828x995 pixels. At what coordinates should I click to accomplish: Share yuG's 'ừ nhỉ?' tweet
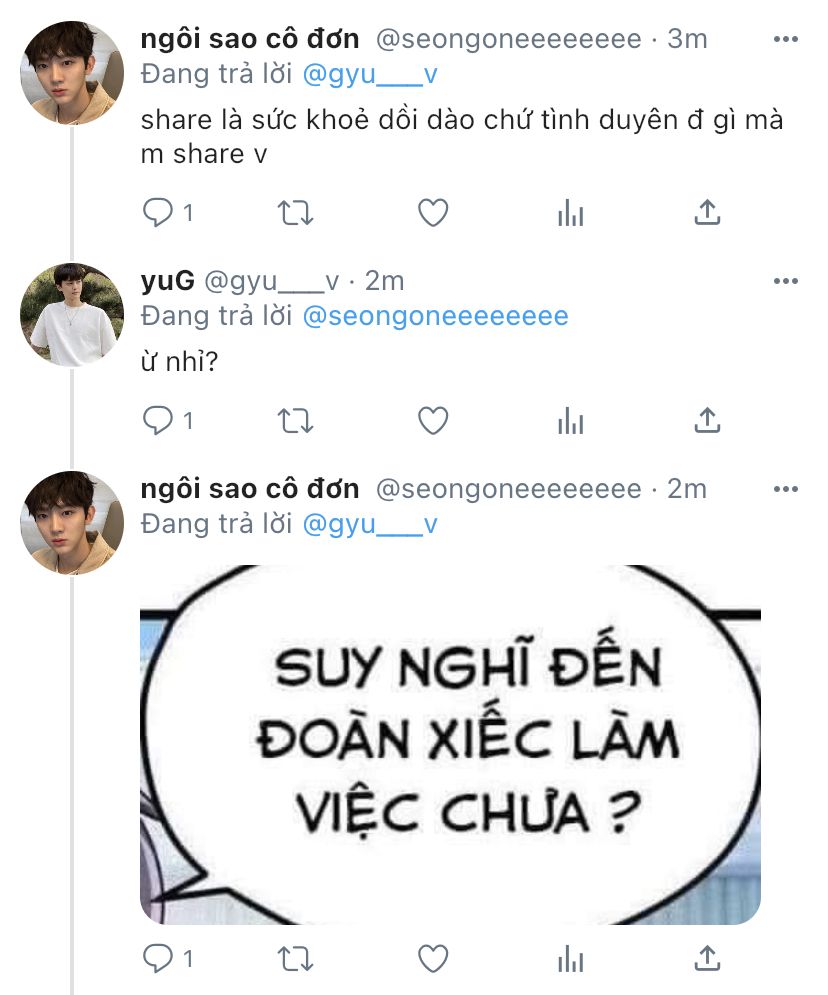point(707,421)
